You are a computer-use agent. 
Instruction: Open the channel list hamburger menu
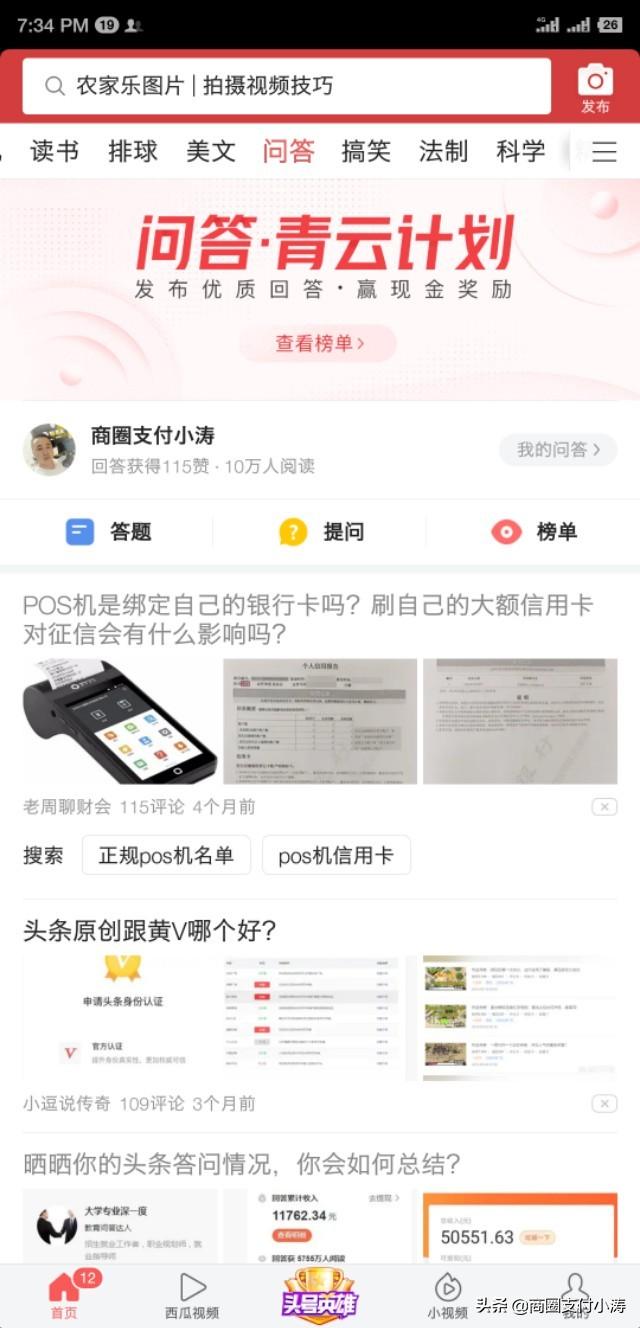[x=604, y=151]
